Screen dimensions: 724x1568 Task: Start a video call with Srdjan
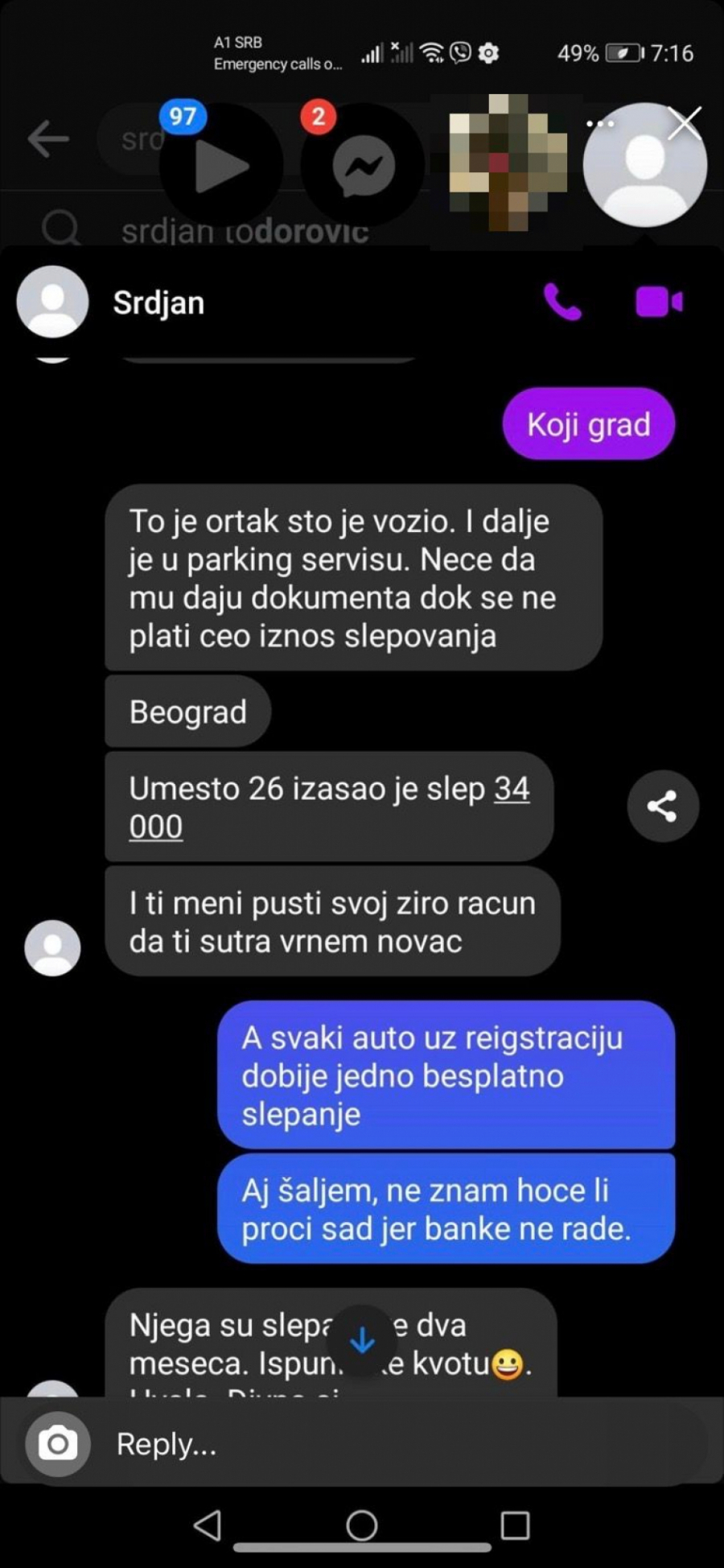pyautogui.click(x=659, y=303)
